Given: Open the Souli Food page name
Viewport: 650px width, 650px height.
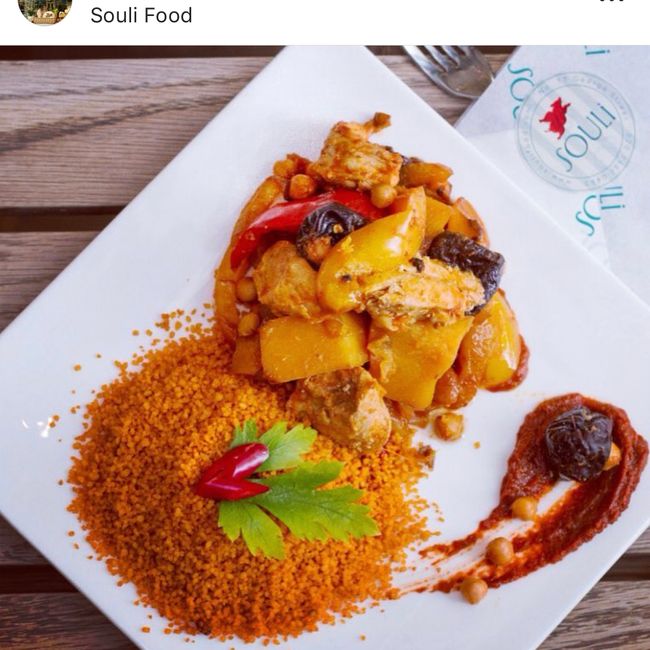Looking at the screenshot, I should coord(141,15).
